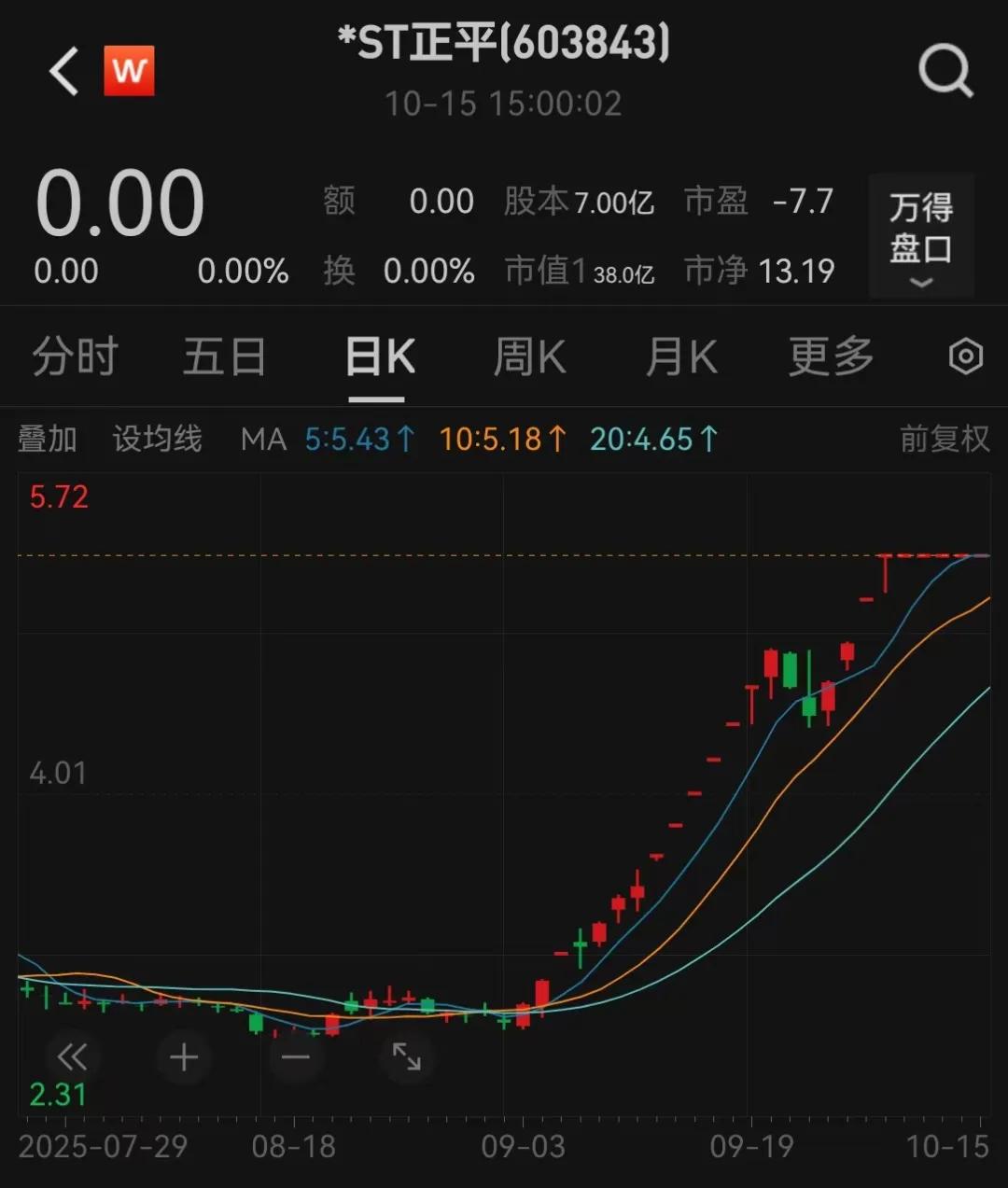1008x1188 pixels.
Task: Tap the back arrow to return
Action: (63, 72)
